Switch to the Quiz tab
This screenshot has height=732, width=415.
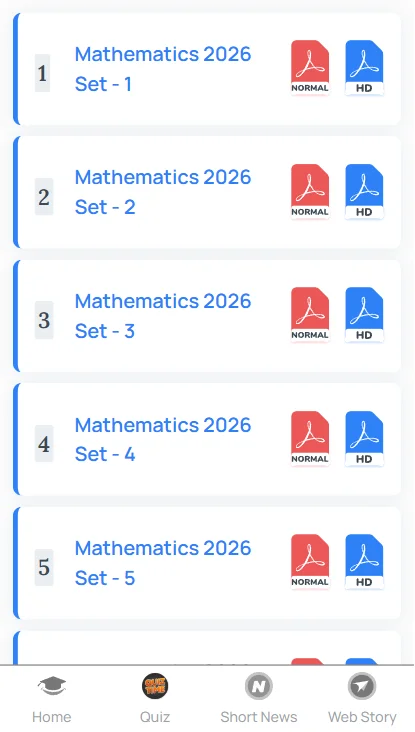[x=155, y=699]
